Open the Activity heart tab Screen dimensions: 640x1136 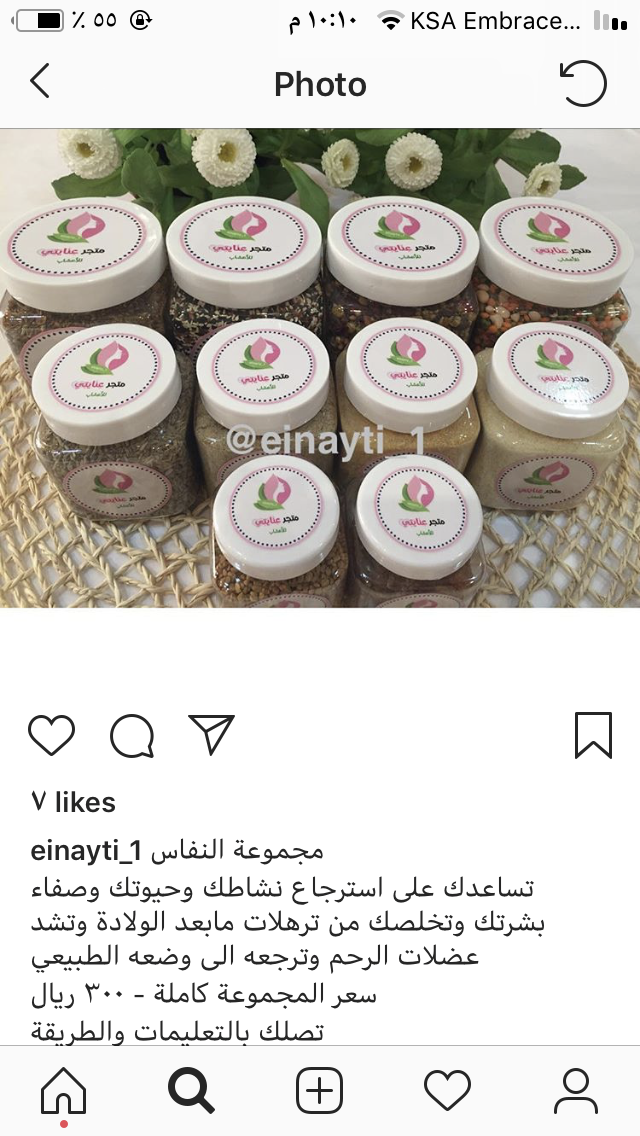point(447,1089)
